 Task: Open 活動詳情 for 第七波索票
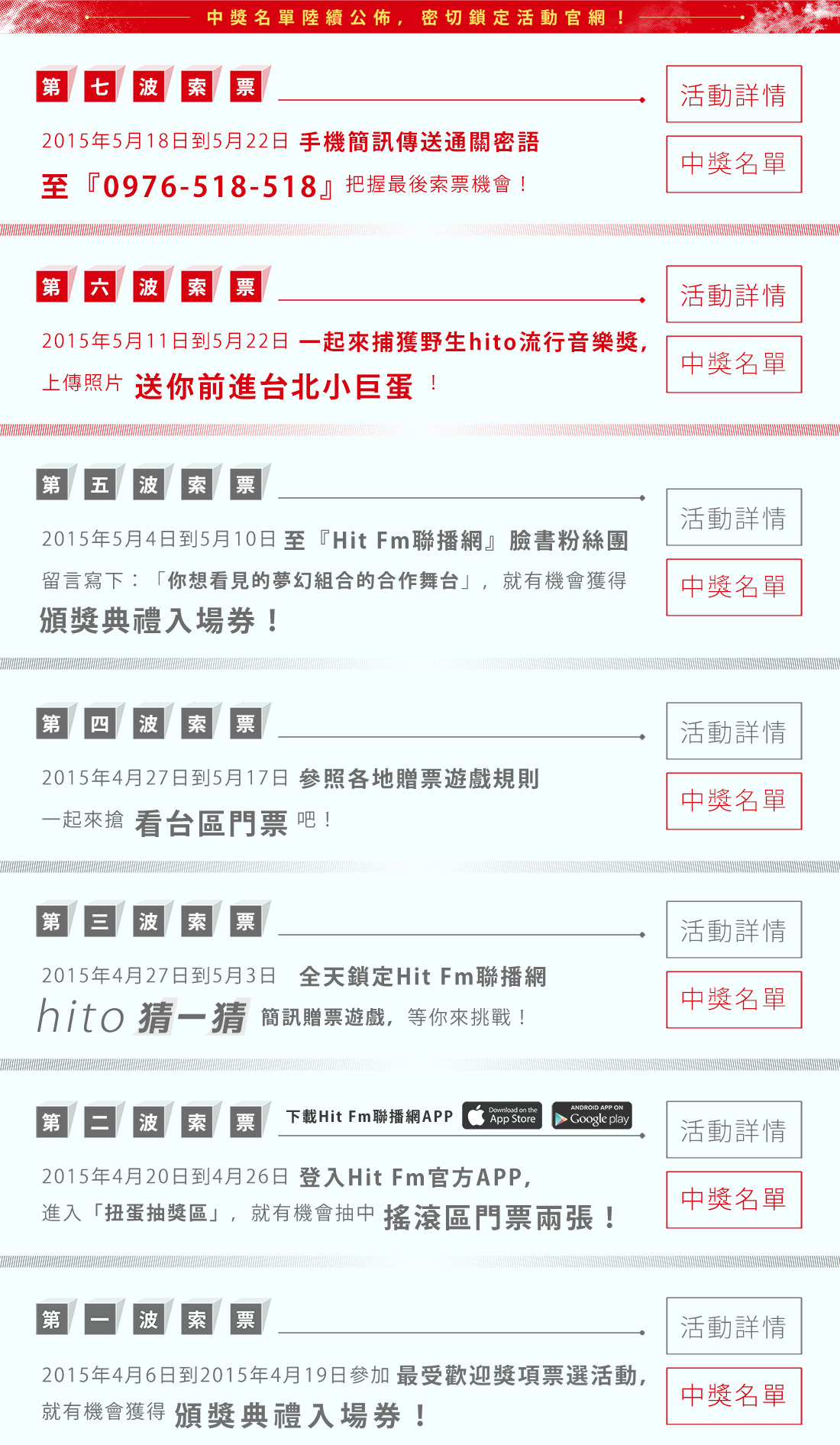click(x=733, y=94)
